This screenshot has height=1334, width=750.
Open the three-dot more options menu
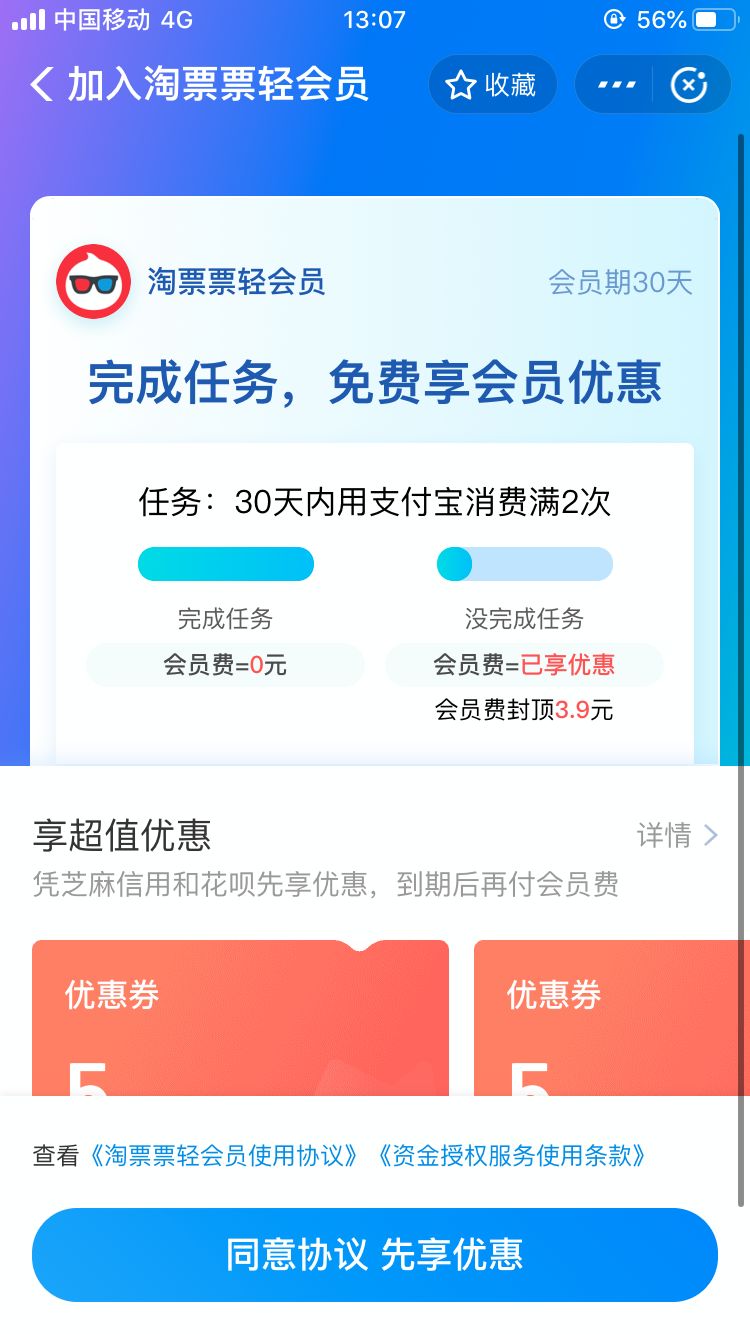click(x=616, y=85)
